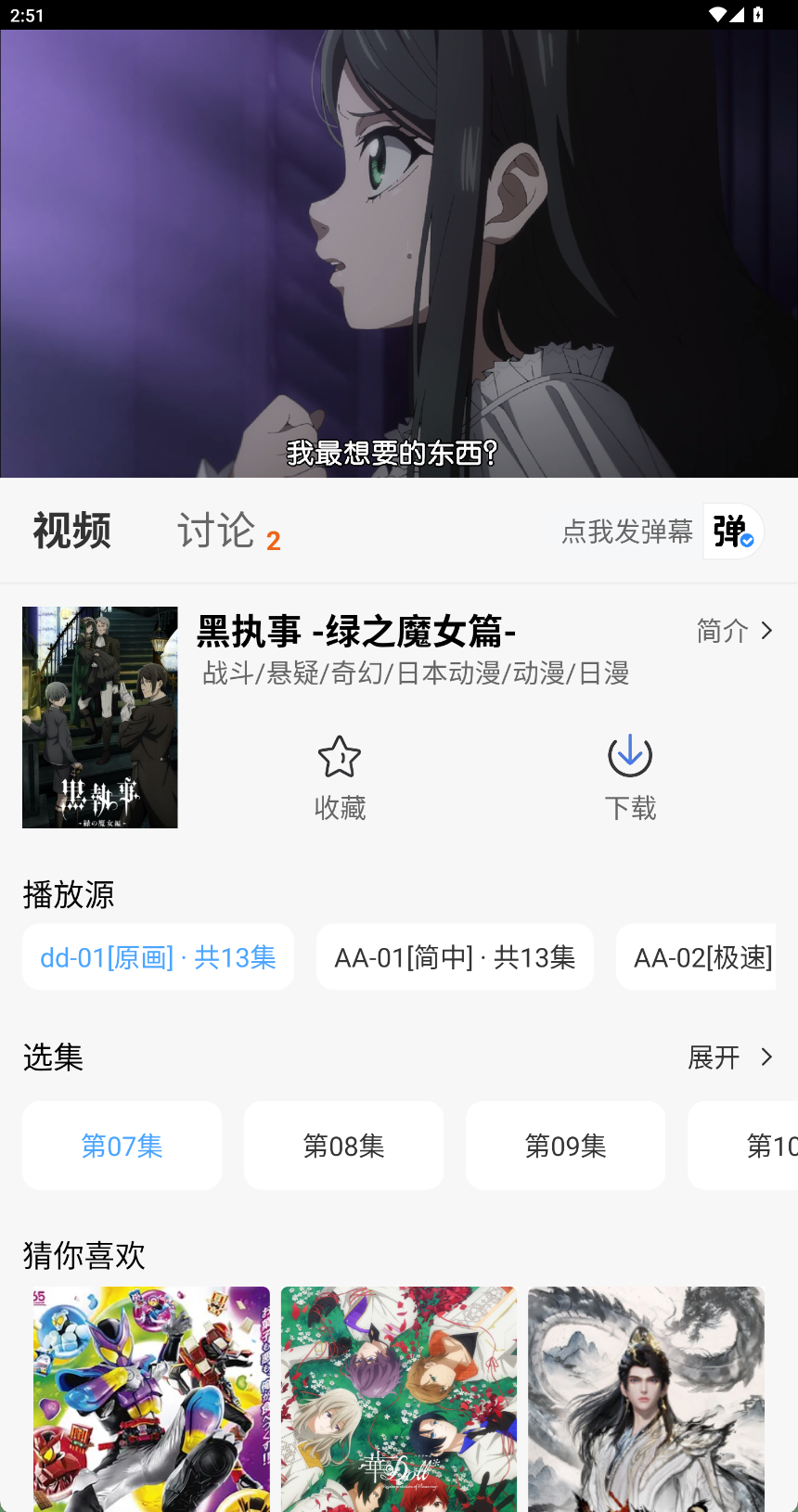Screen dimensions: 798x1512
Task: Open 简介 details for the anime
Action: point(735,631)
